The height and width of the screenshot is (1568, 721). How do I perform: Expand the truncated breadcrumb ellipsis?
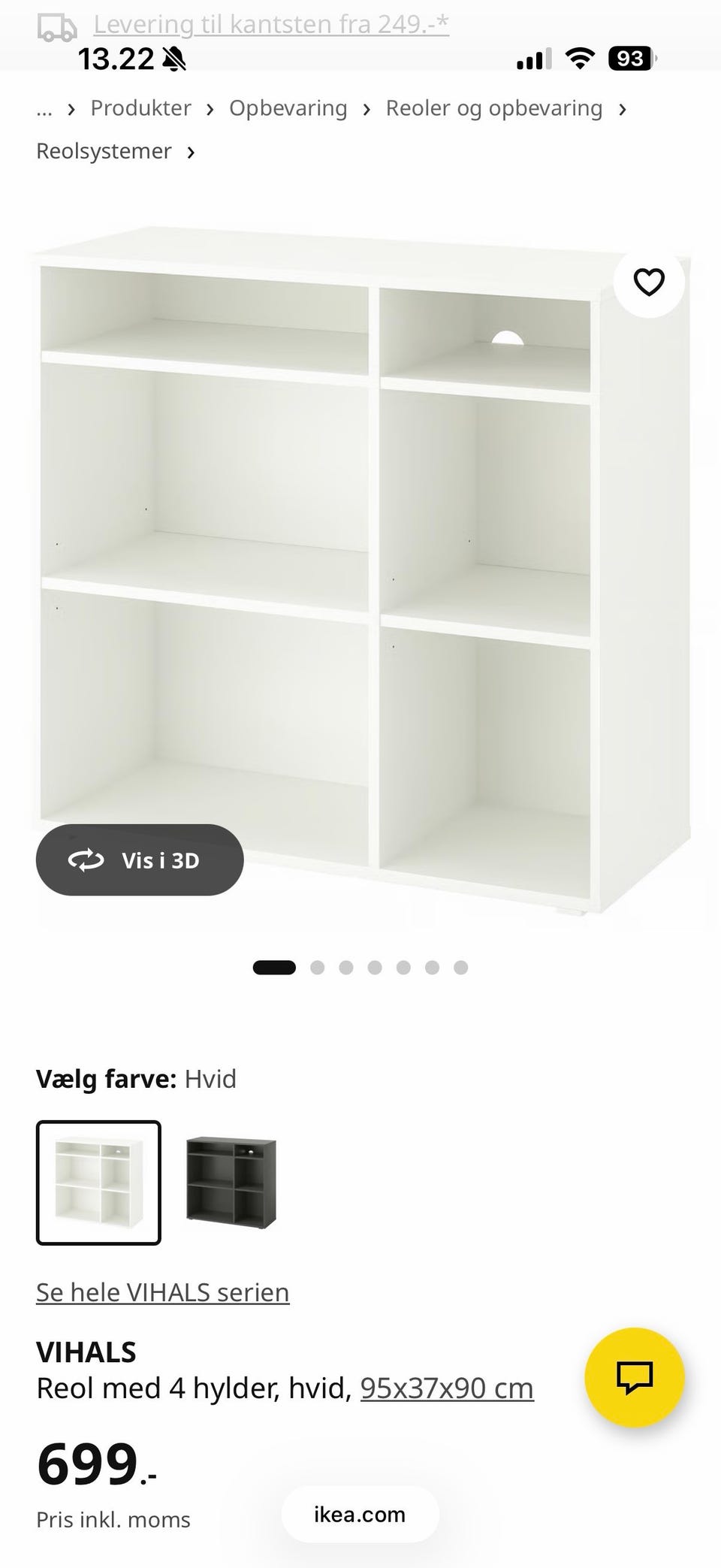[x=44, y=110]
